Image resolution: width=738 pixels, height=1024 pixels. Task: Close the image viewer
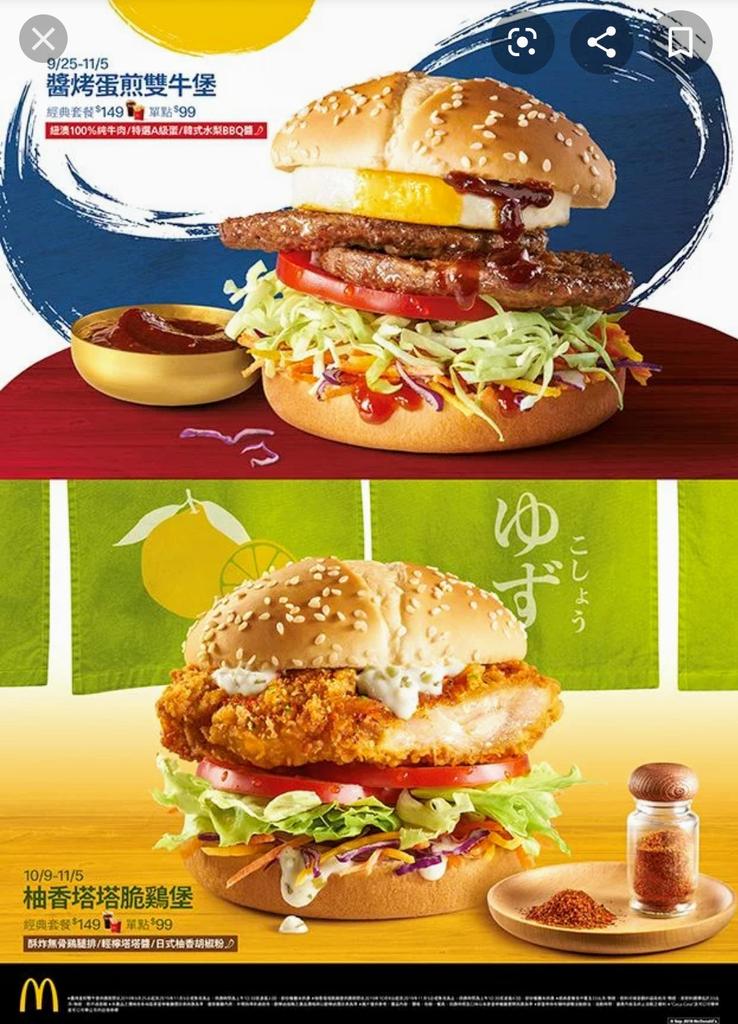click(x=43, y=40)
